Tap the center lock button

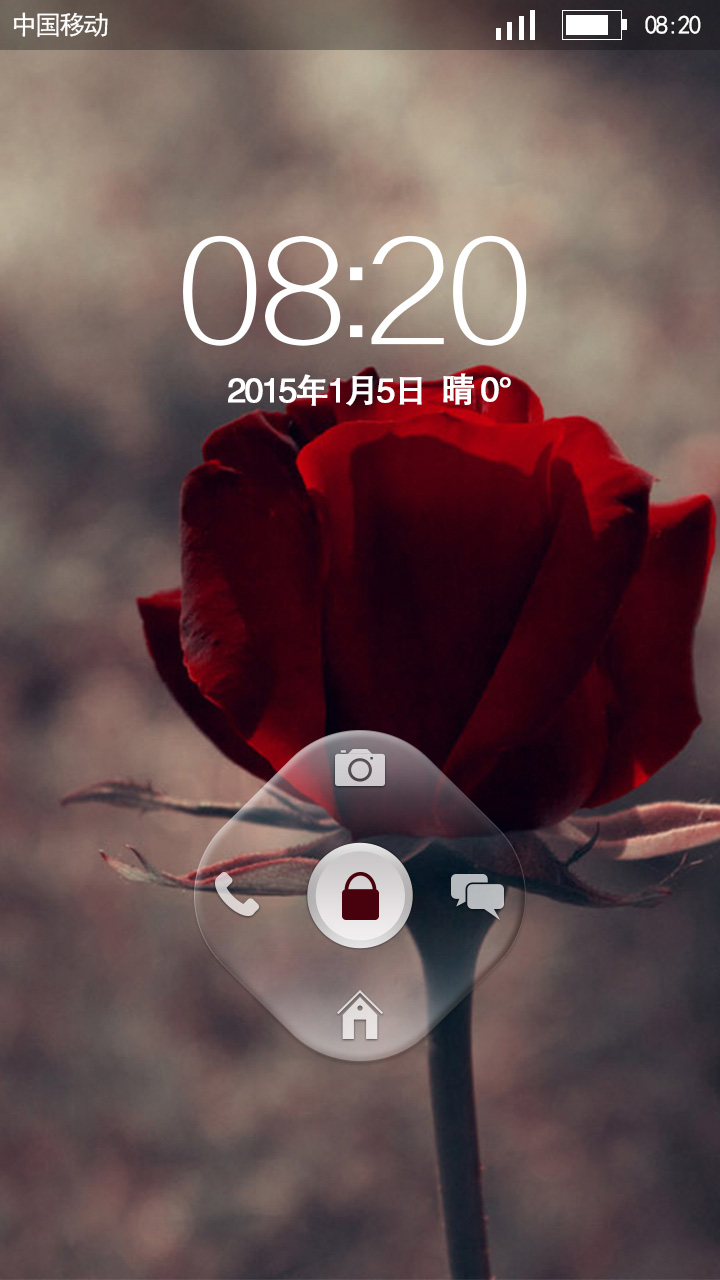pos(360,895)
